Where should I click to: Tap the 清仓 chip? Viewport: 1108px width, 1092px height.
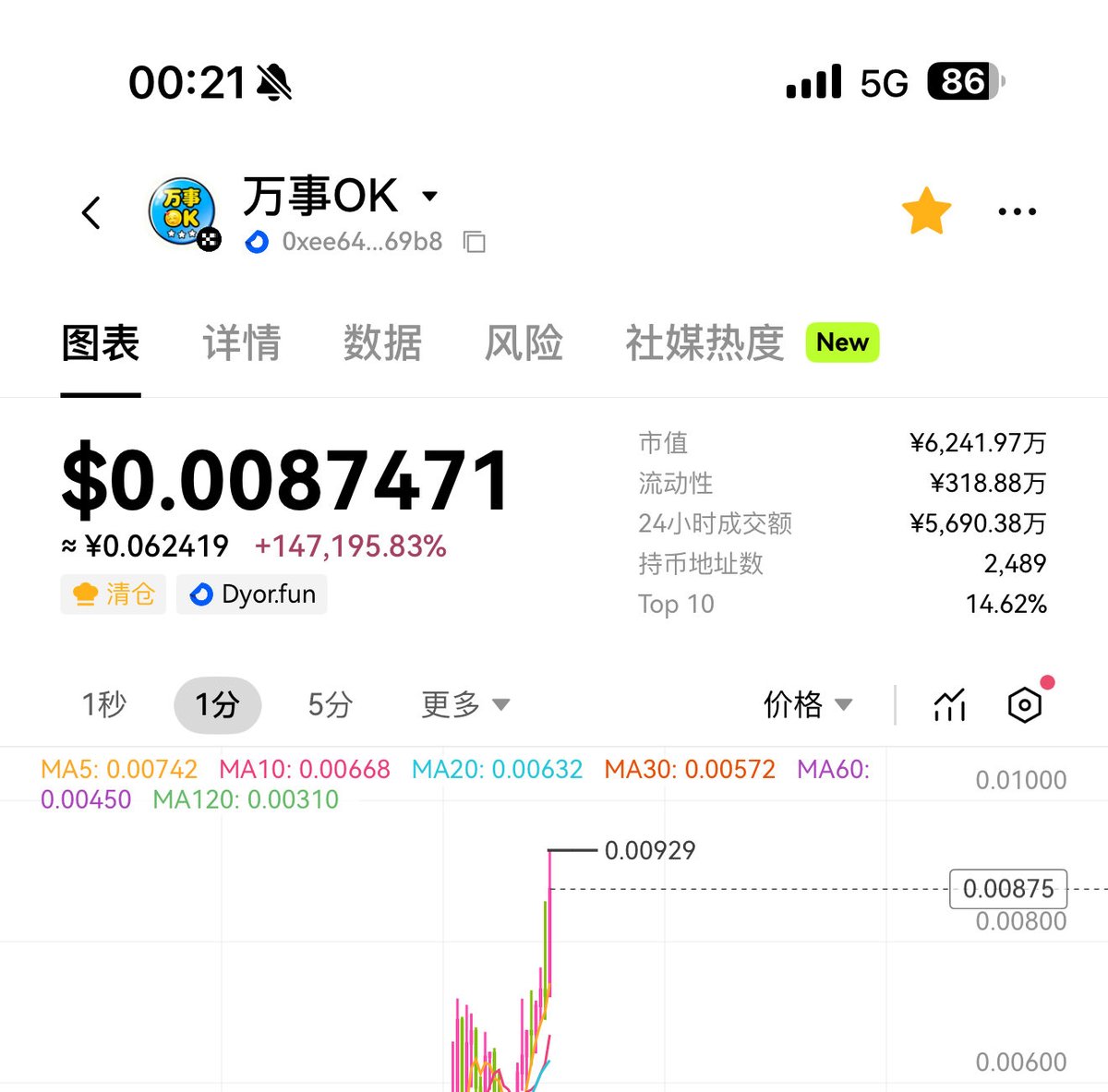click(113, 594)
